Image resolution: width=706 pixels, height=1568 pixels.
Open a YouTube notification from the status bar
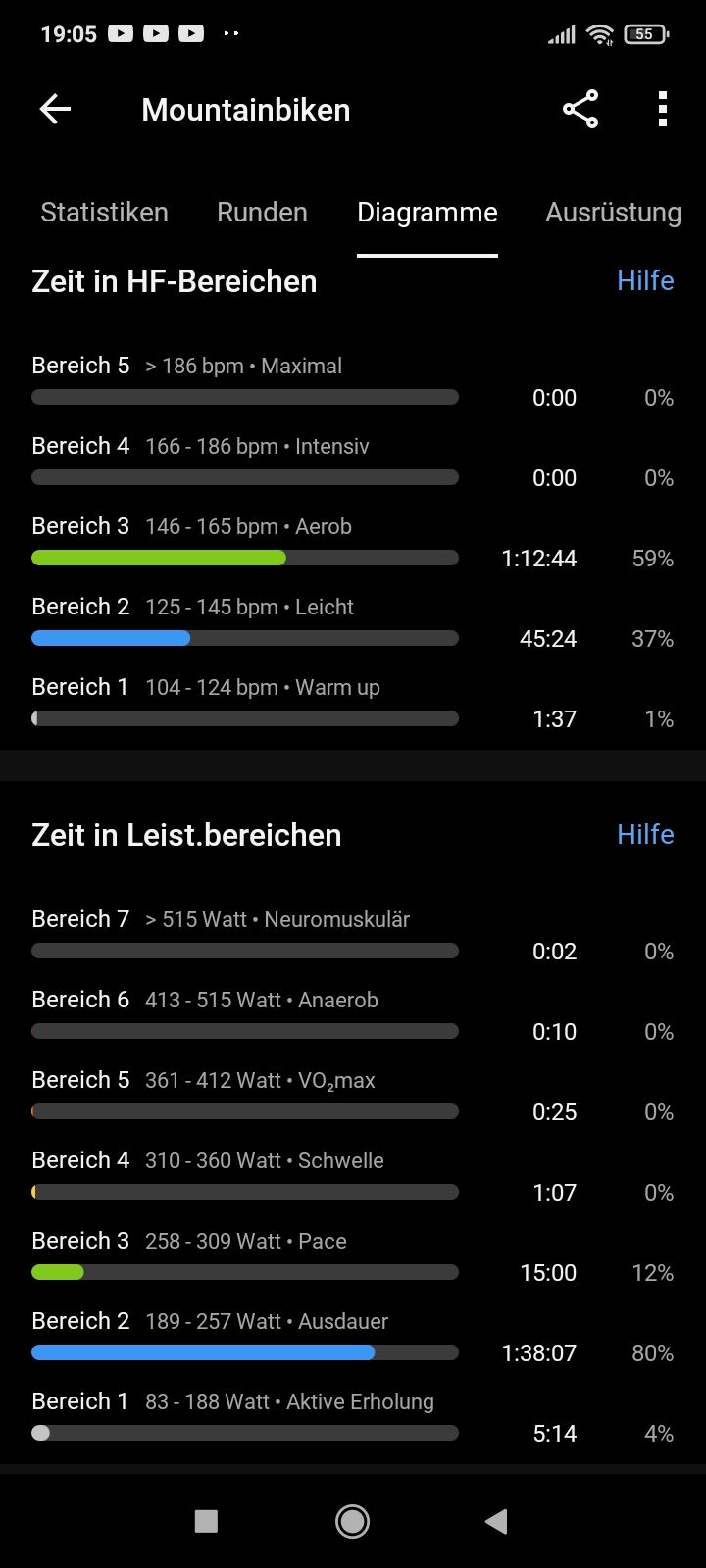[120, 32]
